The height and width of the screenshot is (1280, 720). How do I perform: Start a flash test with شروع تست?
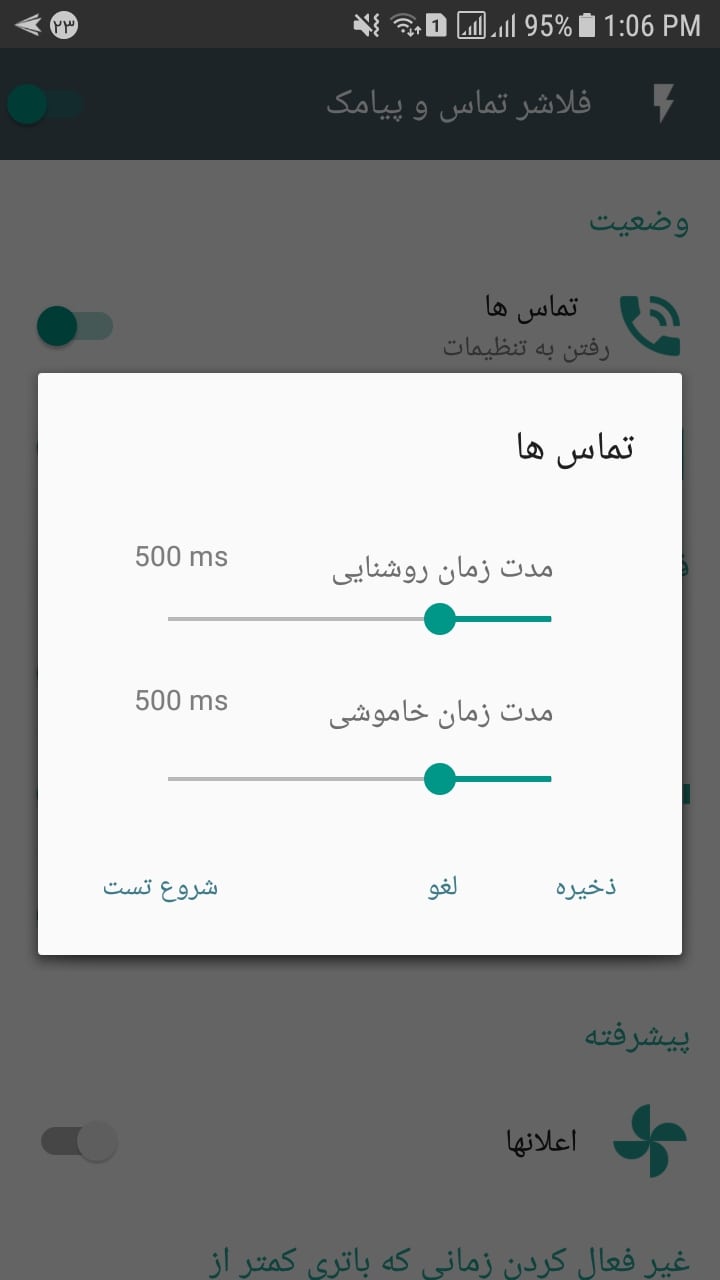(x=160, y=886)
